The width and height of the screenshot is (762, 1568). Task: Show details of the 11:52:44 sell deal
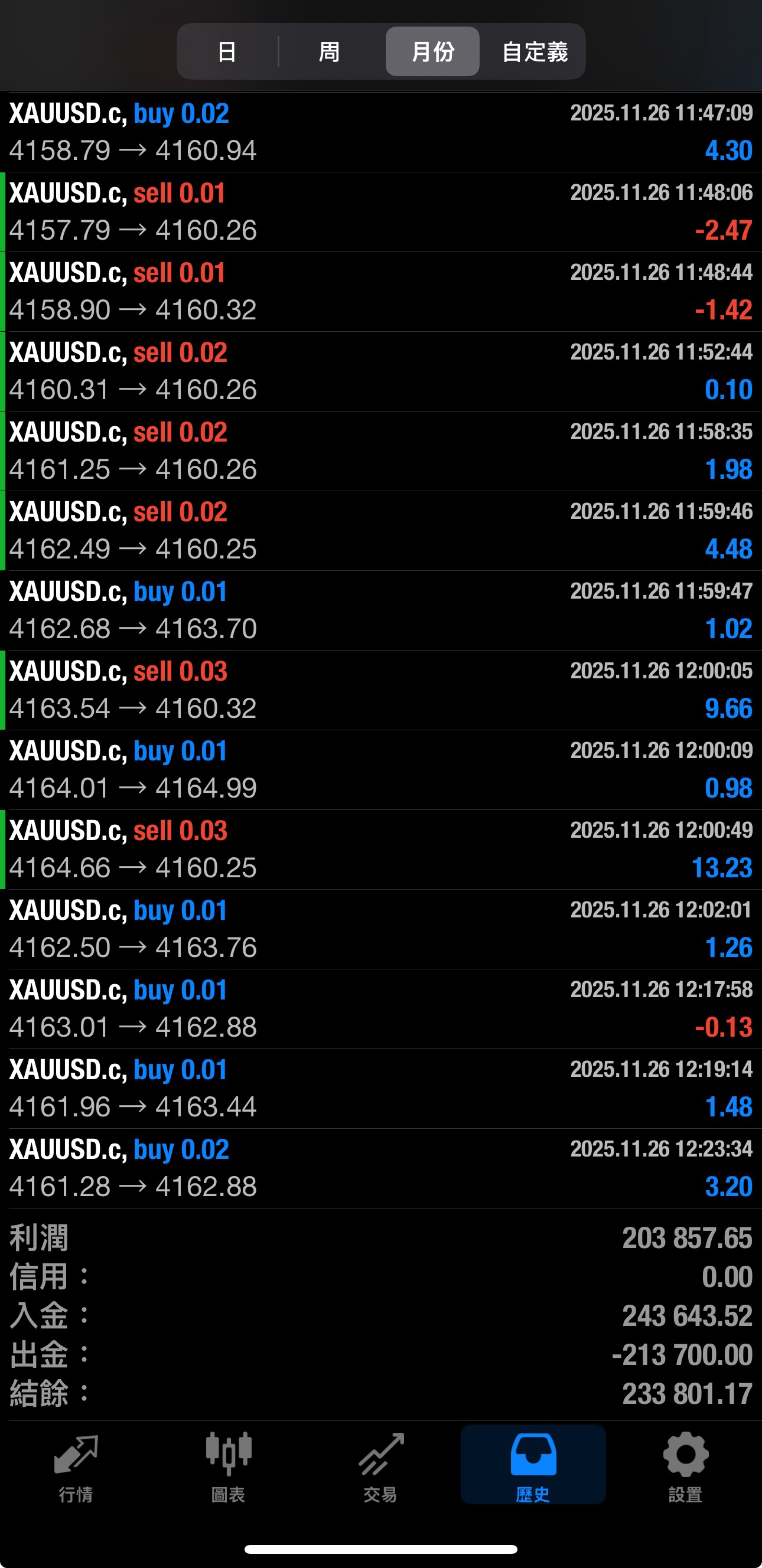coord(380,371)
